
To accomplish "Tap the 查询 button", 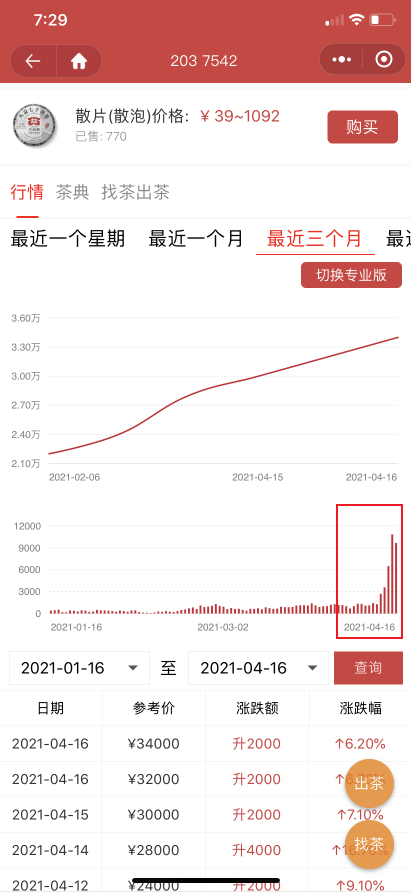I will pyautogui.click(x=368, y=668).
